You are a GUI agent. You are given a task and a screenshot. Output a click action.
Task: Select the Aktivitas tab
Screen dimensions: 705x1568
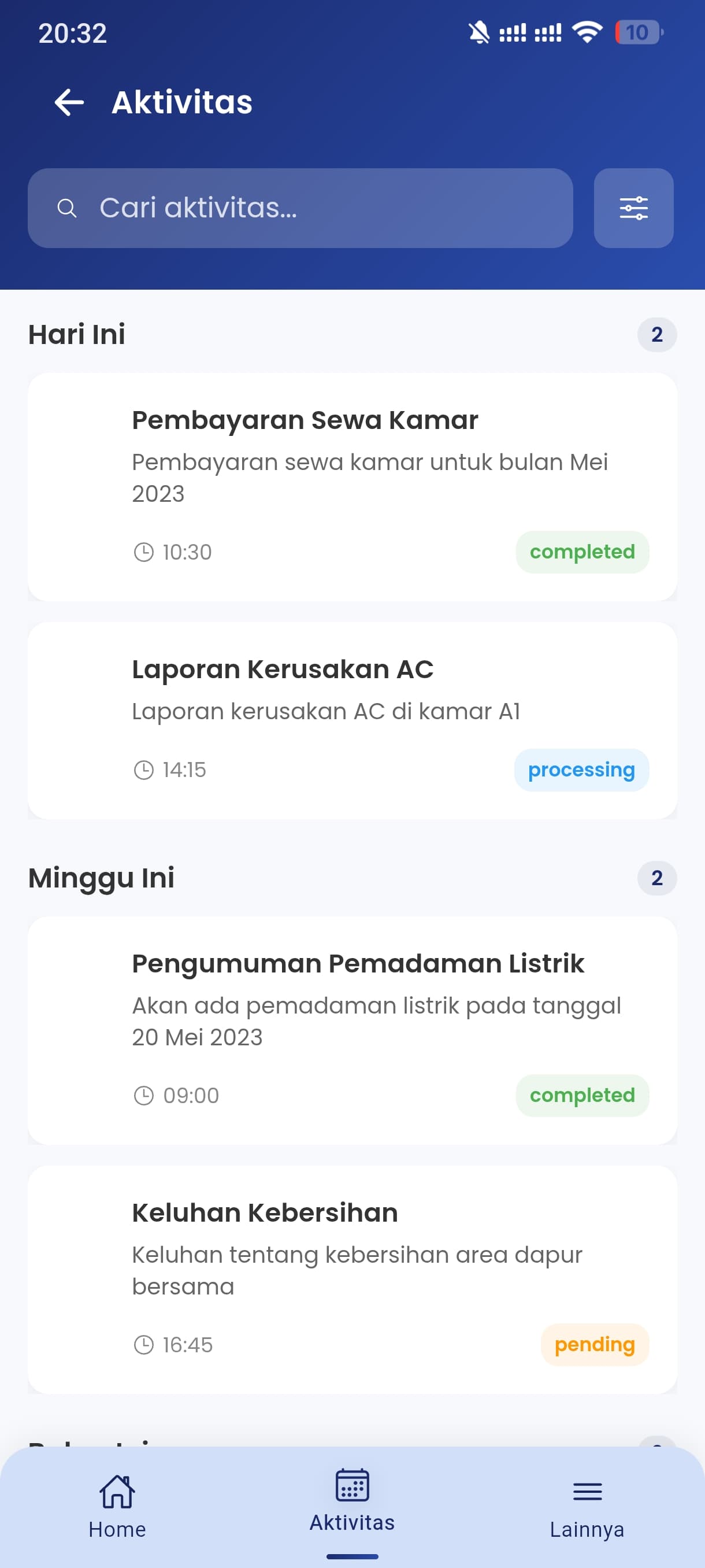(x=352, y=1500)
